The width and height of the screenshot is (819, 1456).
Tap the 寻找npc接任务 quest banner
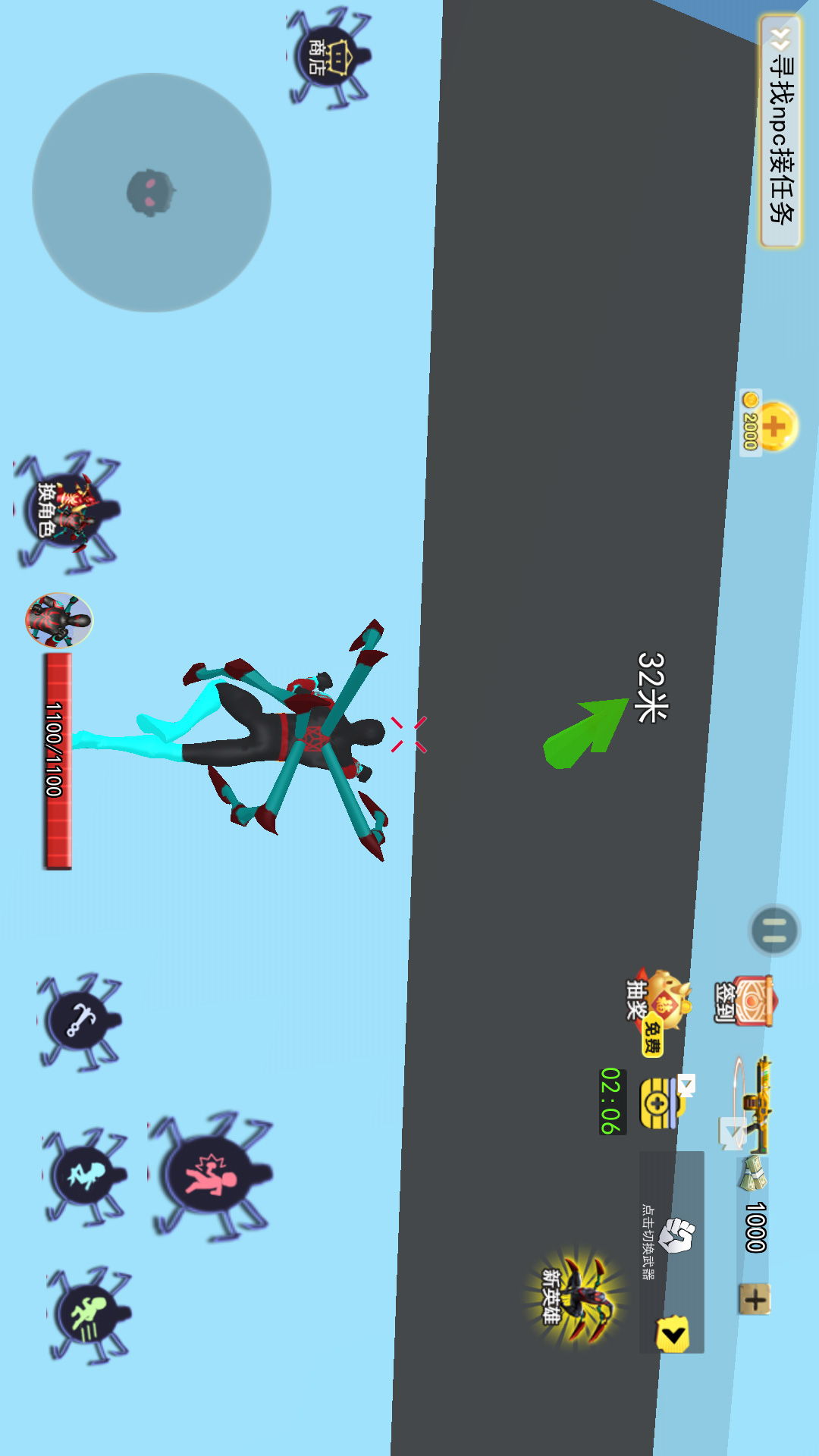781,130
